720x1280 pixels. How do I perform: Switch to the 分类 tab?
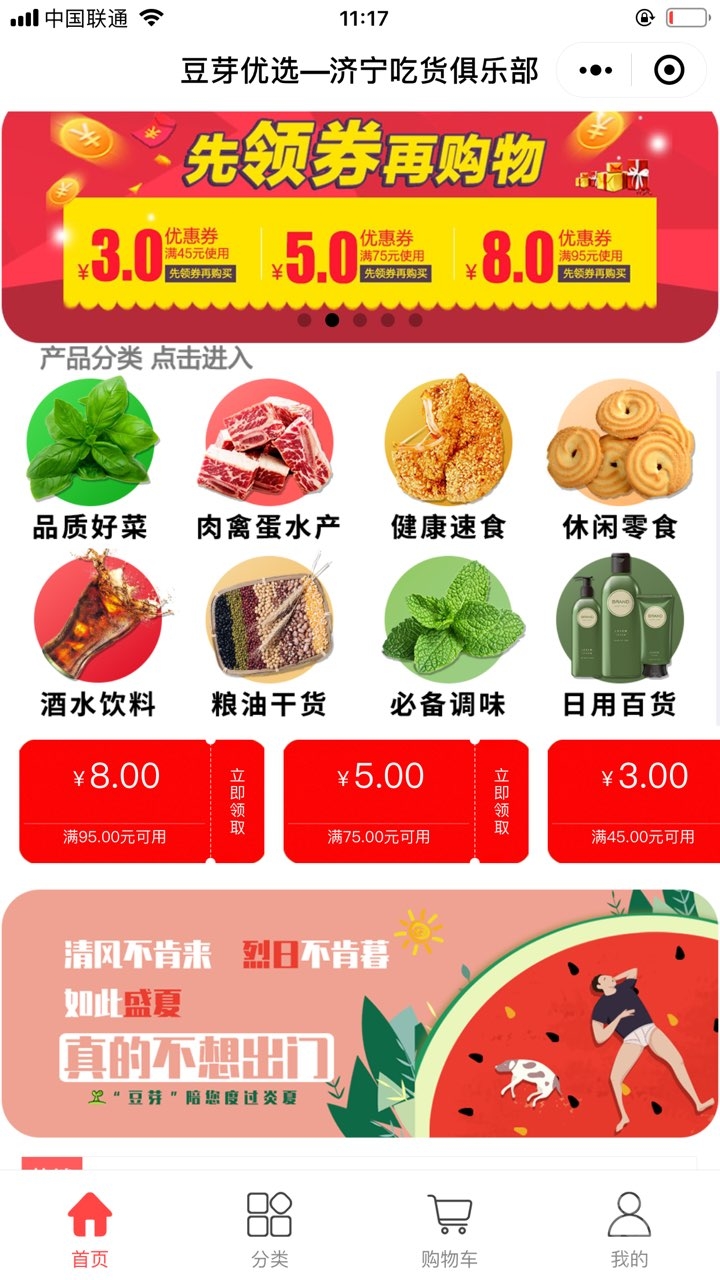[x=270, y=1228]
